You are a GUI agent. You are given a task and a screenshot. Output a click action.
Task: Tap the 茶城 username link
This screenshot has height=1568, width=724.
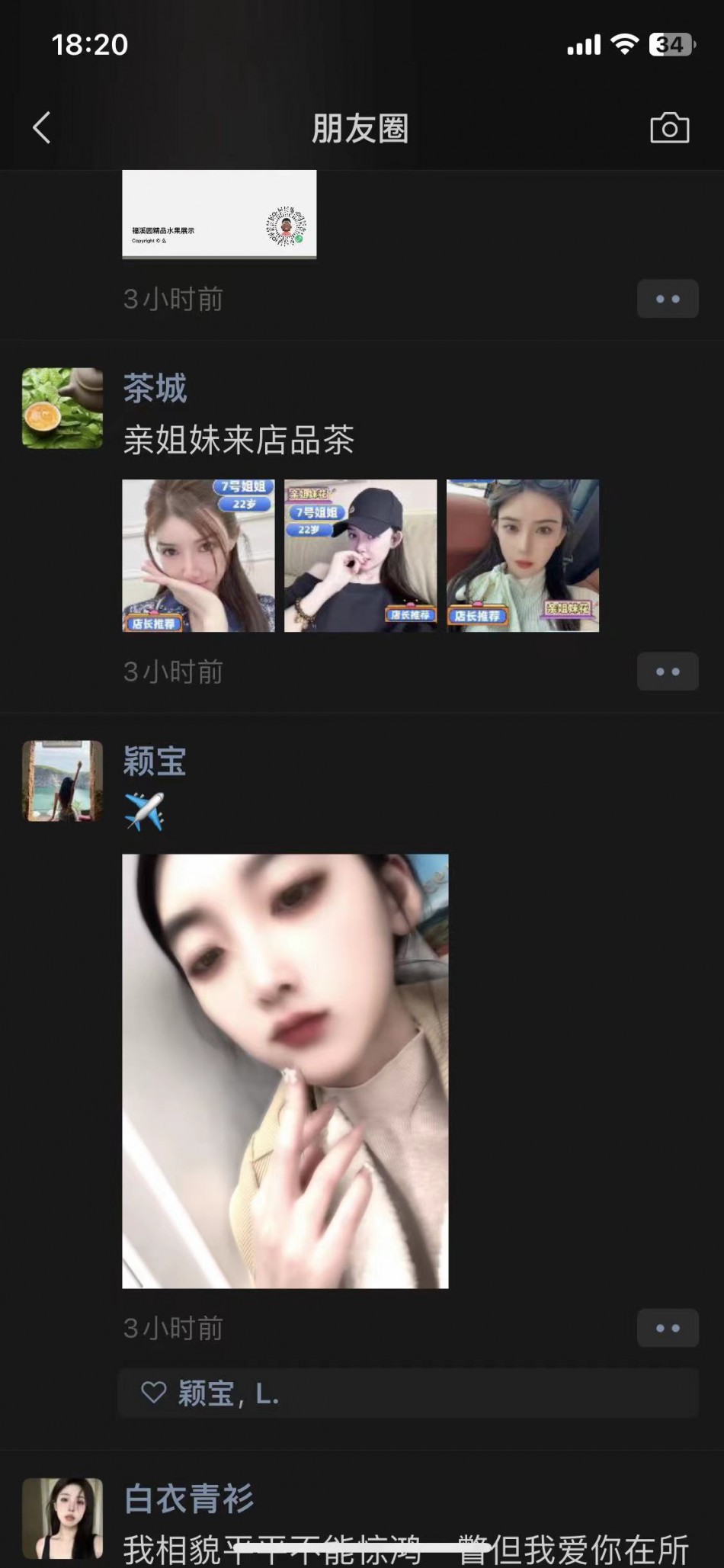pos(155,389)
